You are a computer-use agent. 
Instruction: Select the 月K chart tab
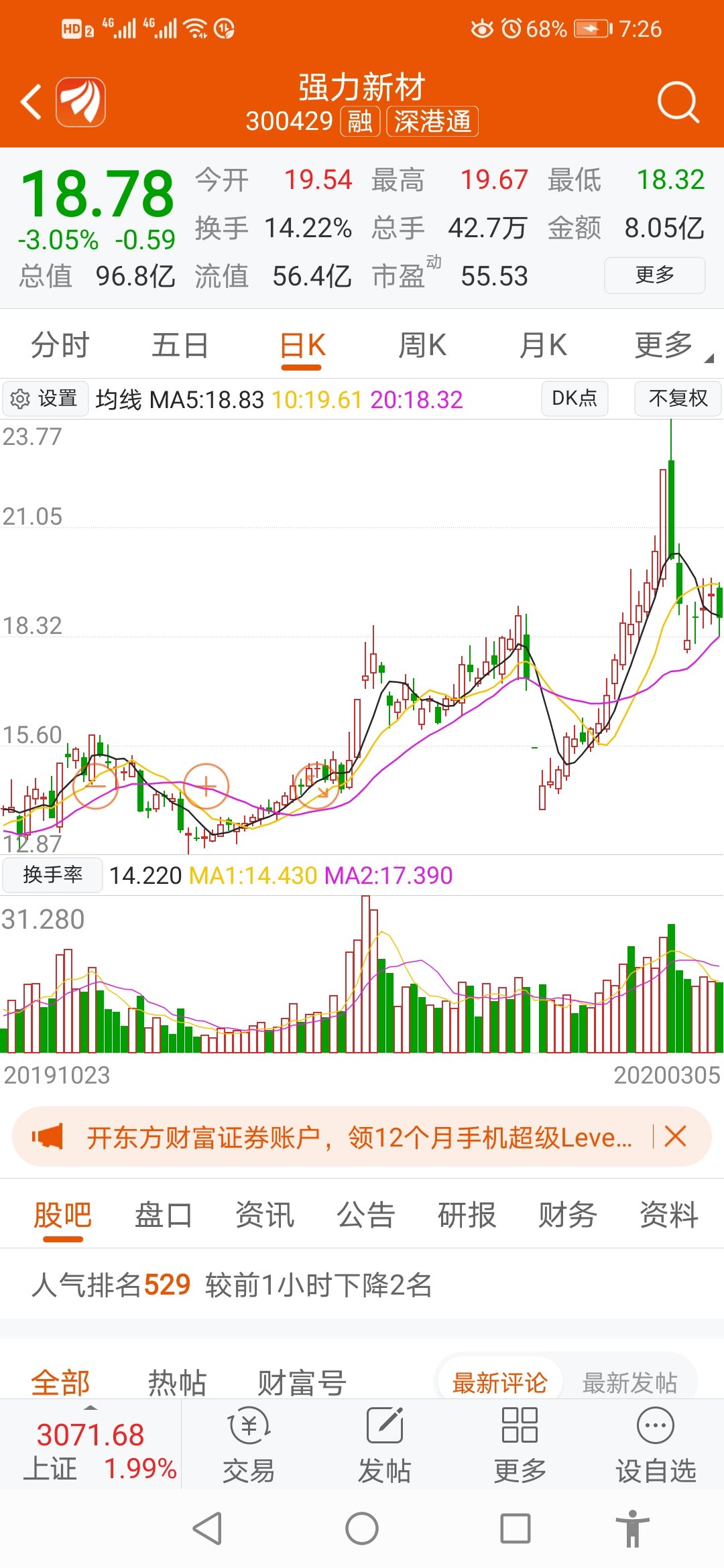coord(543,346)
